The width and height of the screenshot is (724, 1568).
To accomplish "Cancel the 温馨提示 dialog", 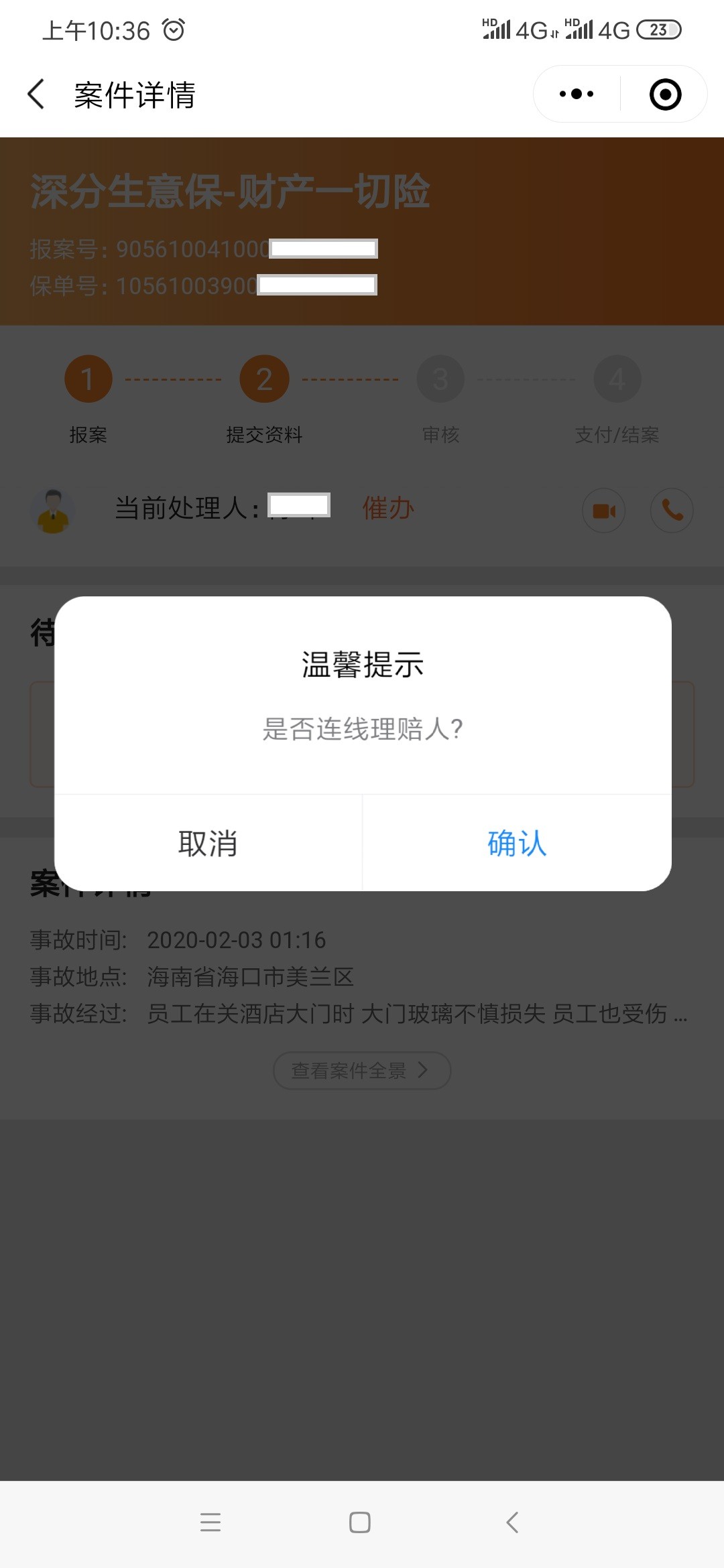I will (x=208, y=843).
